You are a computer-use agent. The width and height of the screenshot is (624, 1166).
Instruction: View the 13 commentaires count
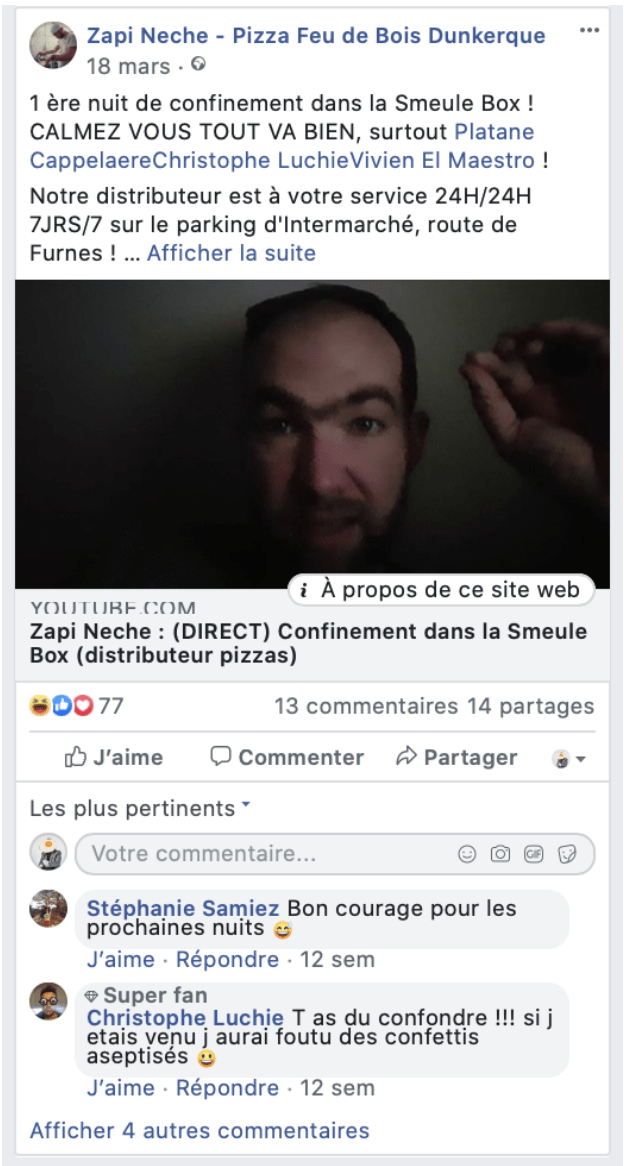[366, 706]
